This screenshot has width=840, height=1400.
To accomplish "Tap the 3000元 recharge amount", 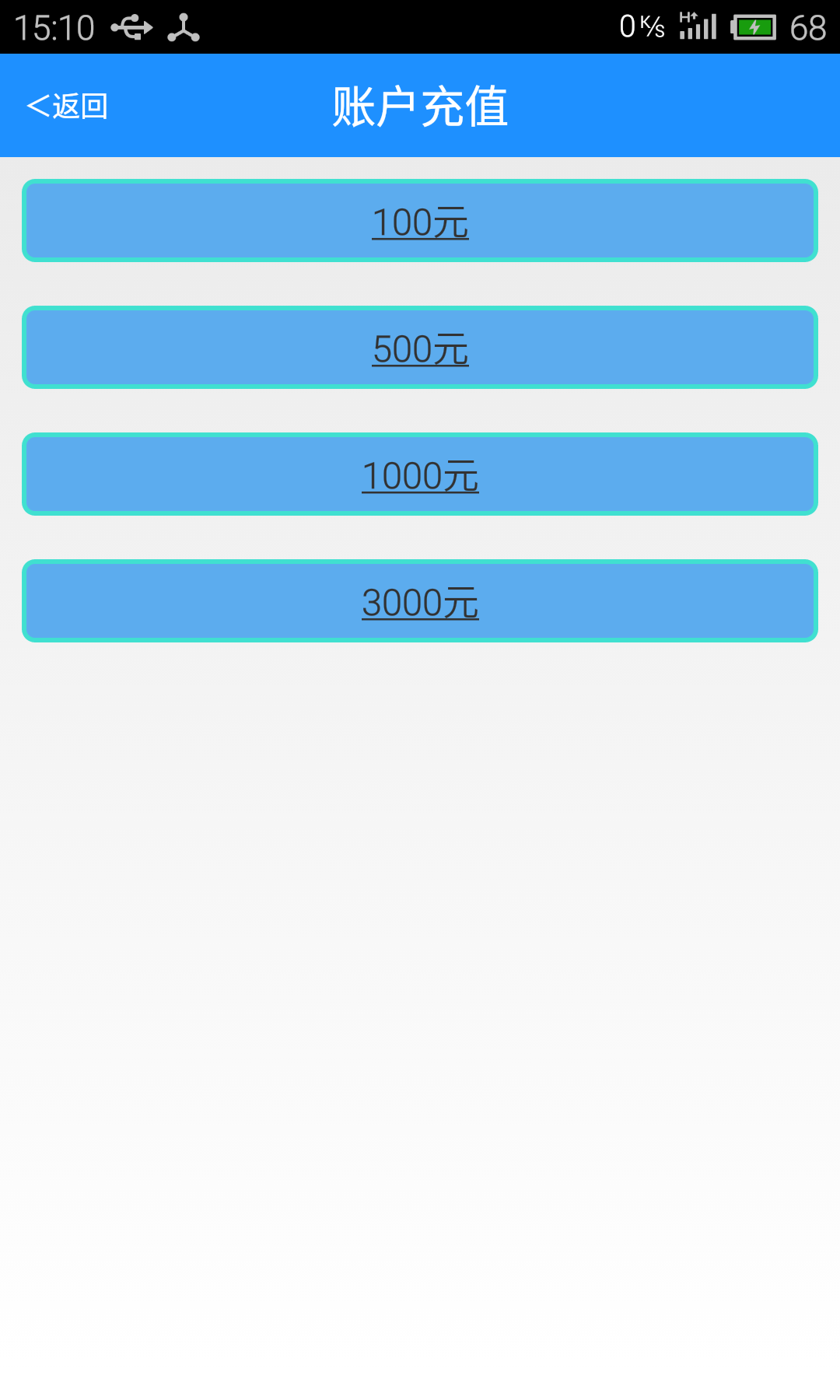I will 420,601.
